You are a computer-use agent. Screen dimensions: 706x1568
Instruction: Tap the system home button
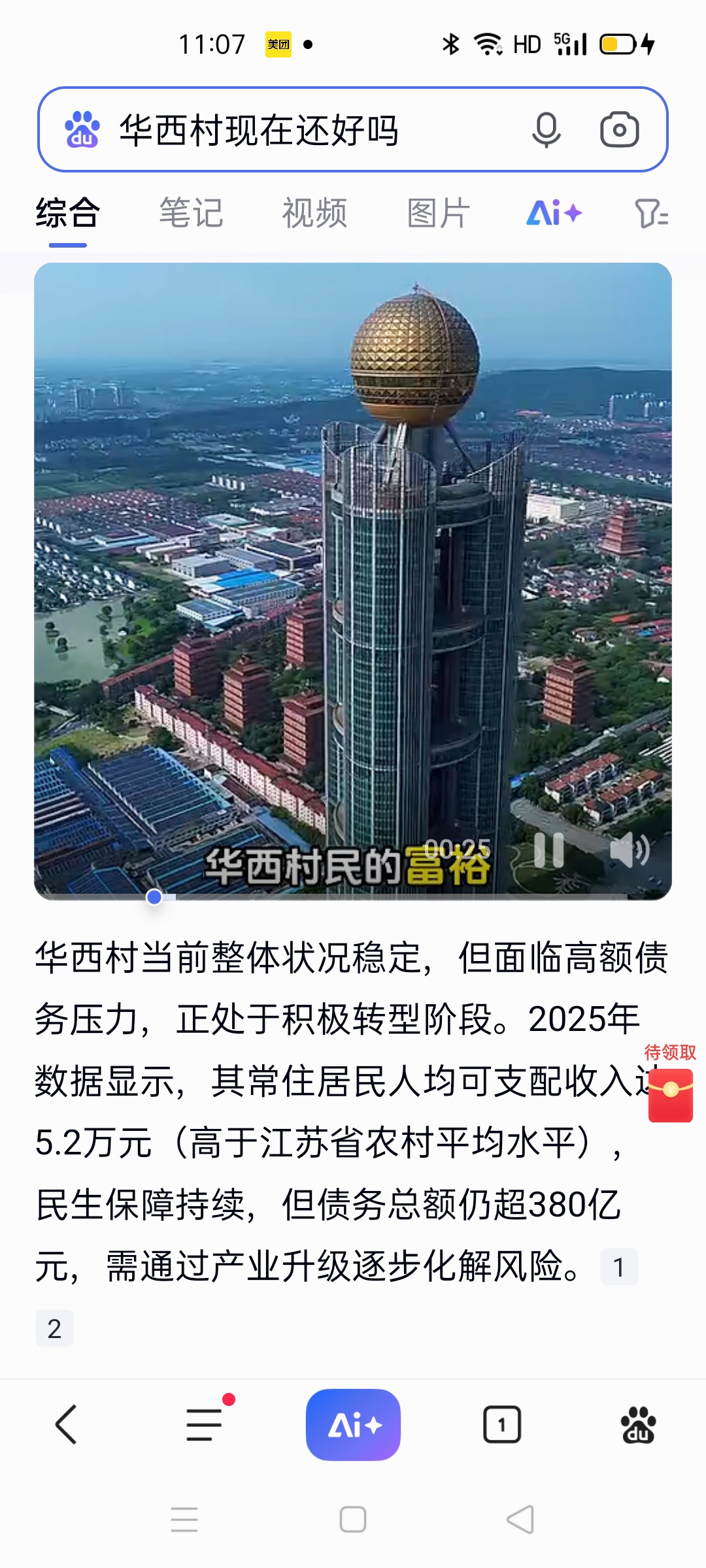point(353,1520)
